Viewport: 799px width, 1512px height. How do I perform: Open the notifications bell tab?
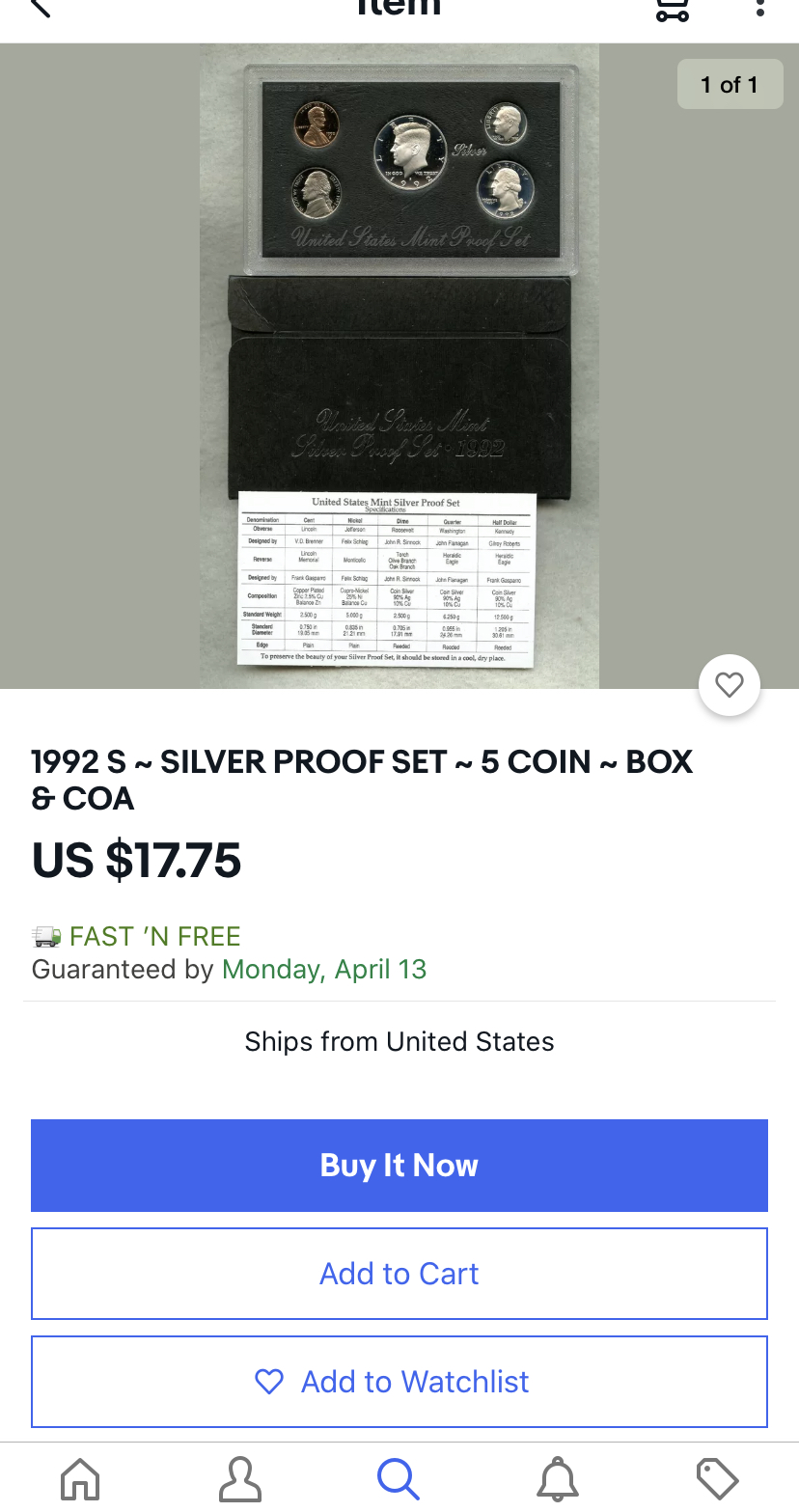click(558, 1477)
